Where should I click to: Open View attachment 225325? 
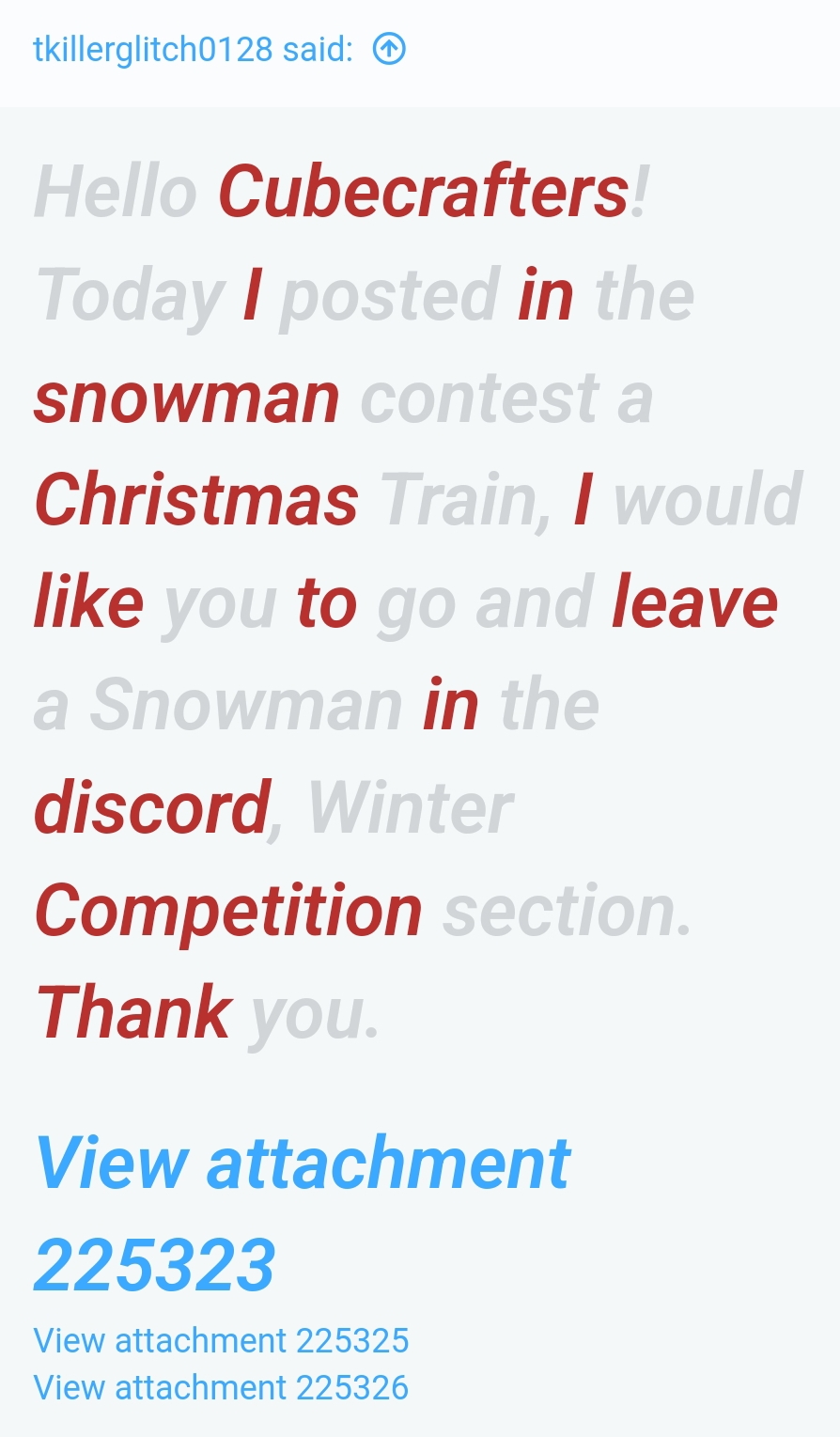tap(221, 1341)
